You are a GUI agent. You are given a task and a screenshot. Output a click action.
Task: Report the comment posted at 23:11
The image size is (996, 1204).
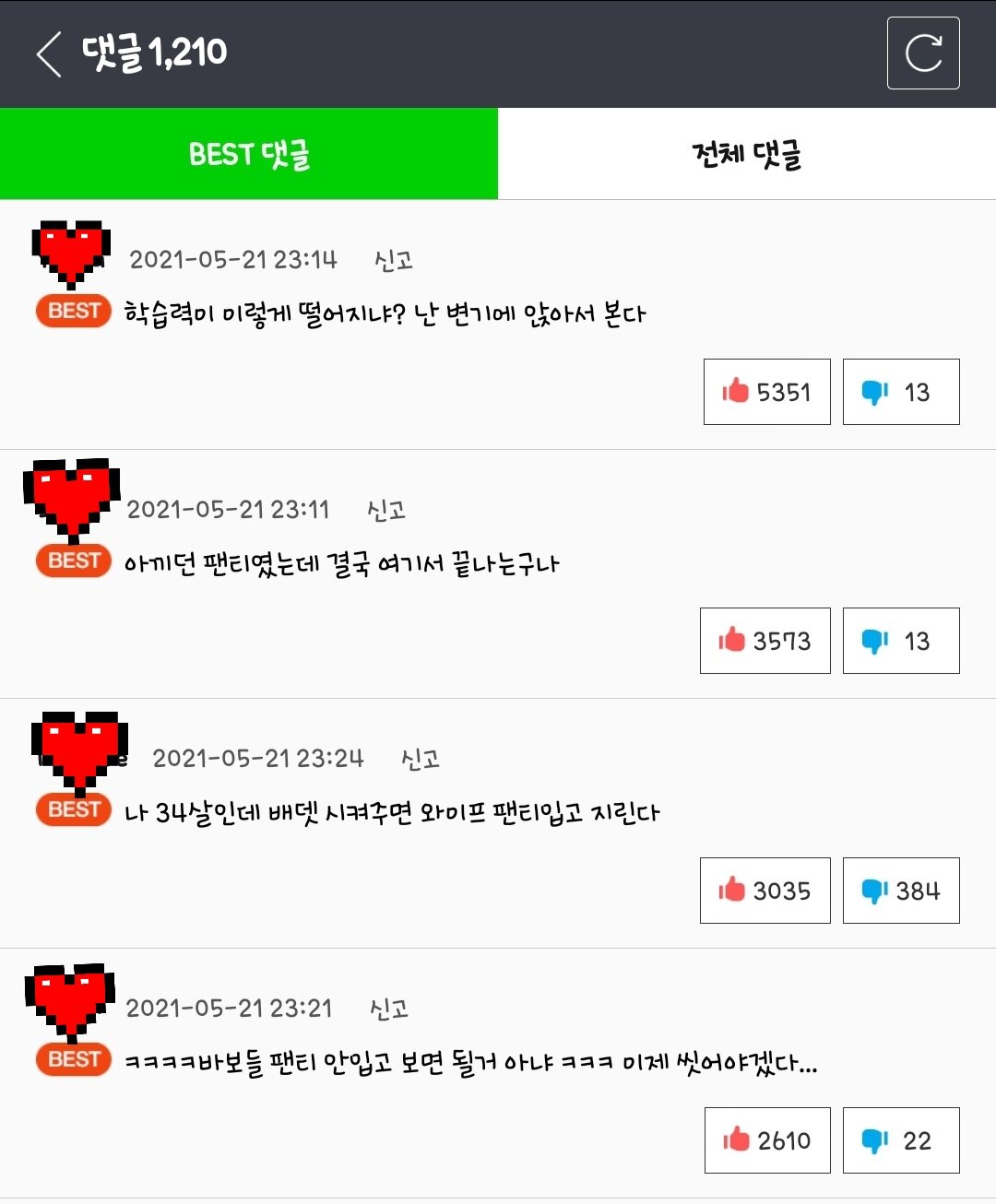pos(386,510)
